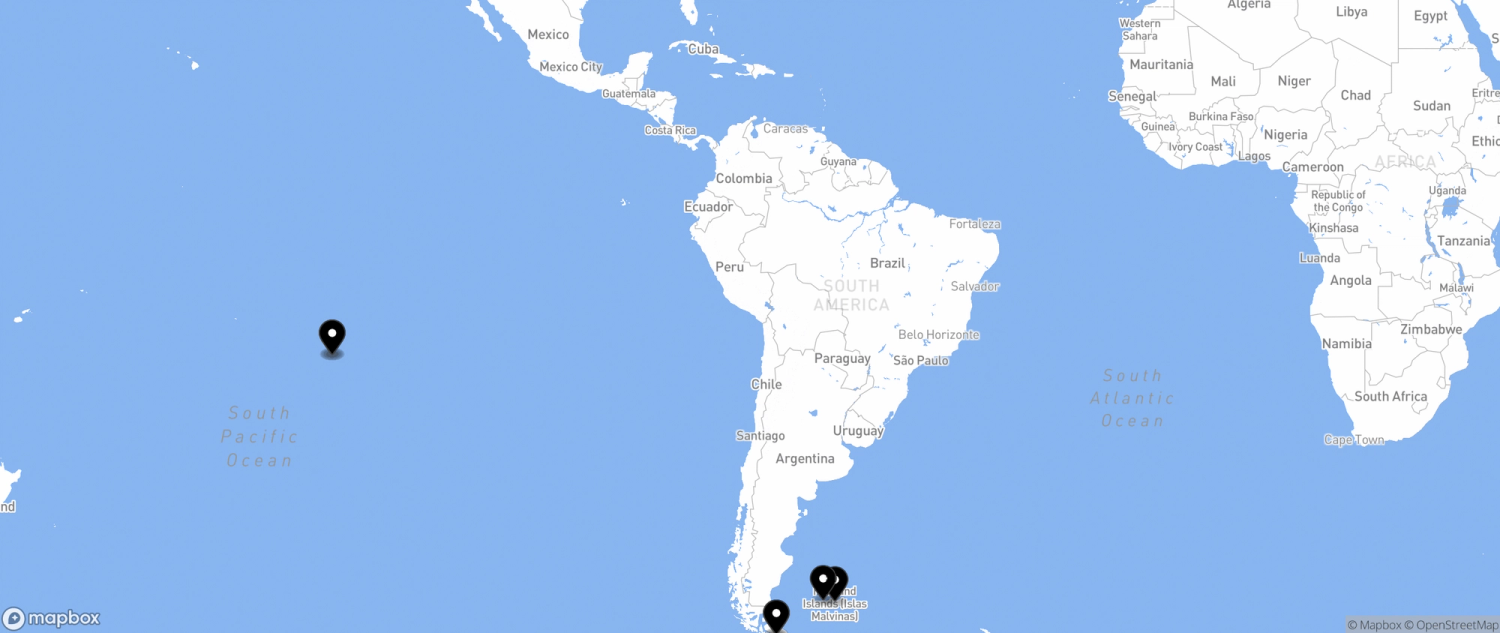Tap the Mapbox logo link
This screenshot has height=633, width=1500.
52,618
